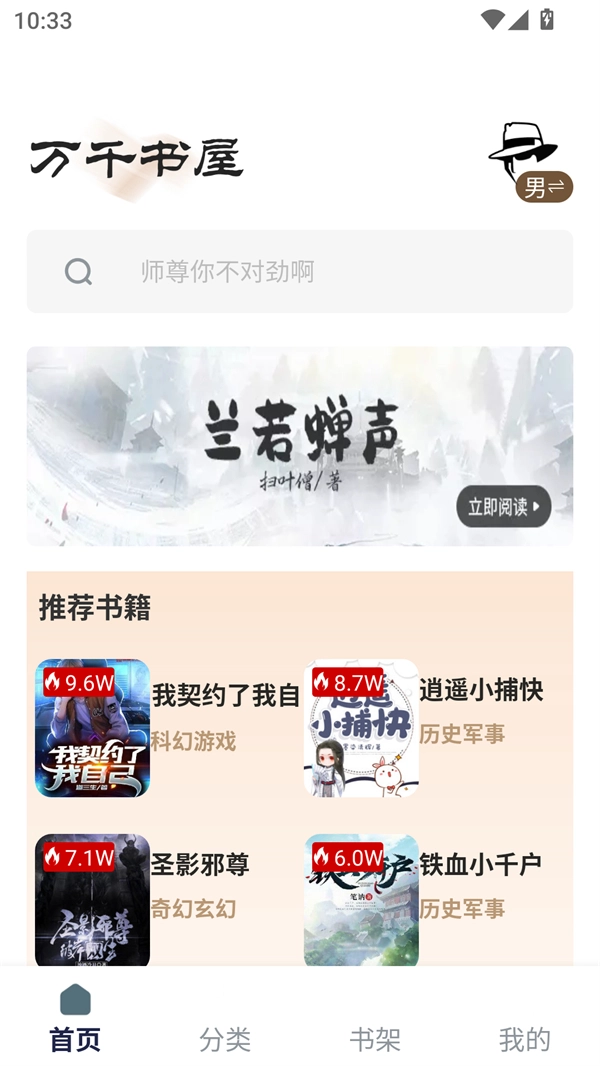Tap 立即阅读 on the 兰若蝉声 banner

[503, 507]
